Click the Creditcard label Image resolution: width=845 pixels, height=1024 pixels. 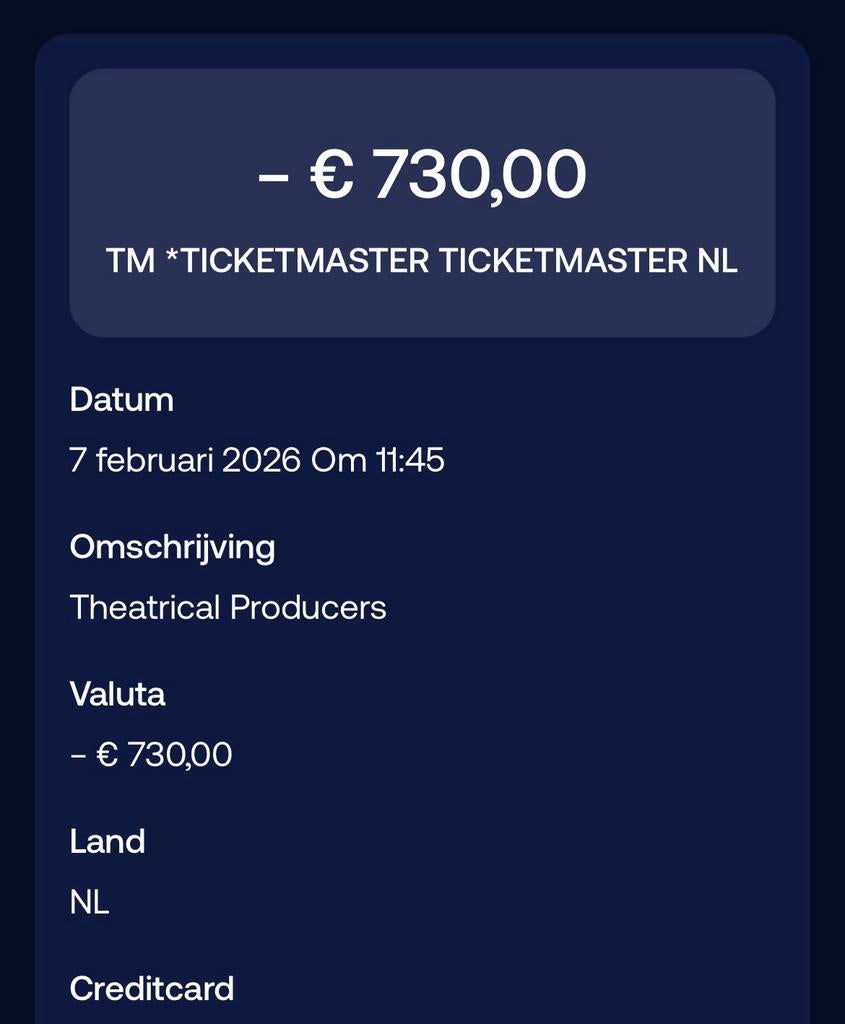pos(150,989)
